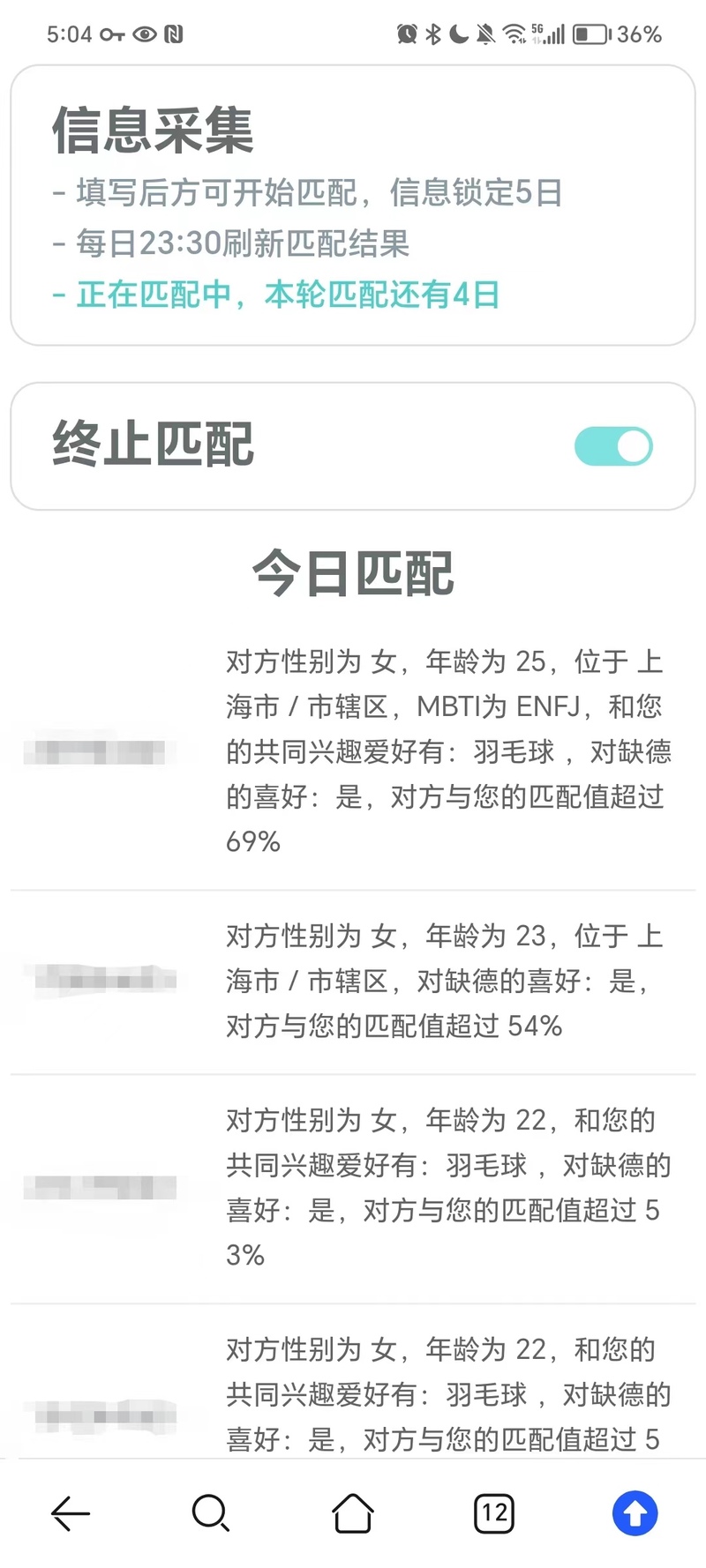Open the 12 tabs switcher
Viewport: 706px width, 1568px height.
(494, 1513)
